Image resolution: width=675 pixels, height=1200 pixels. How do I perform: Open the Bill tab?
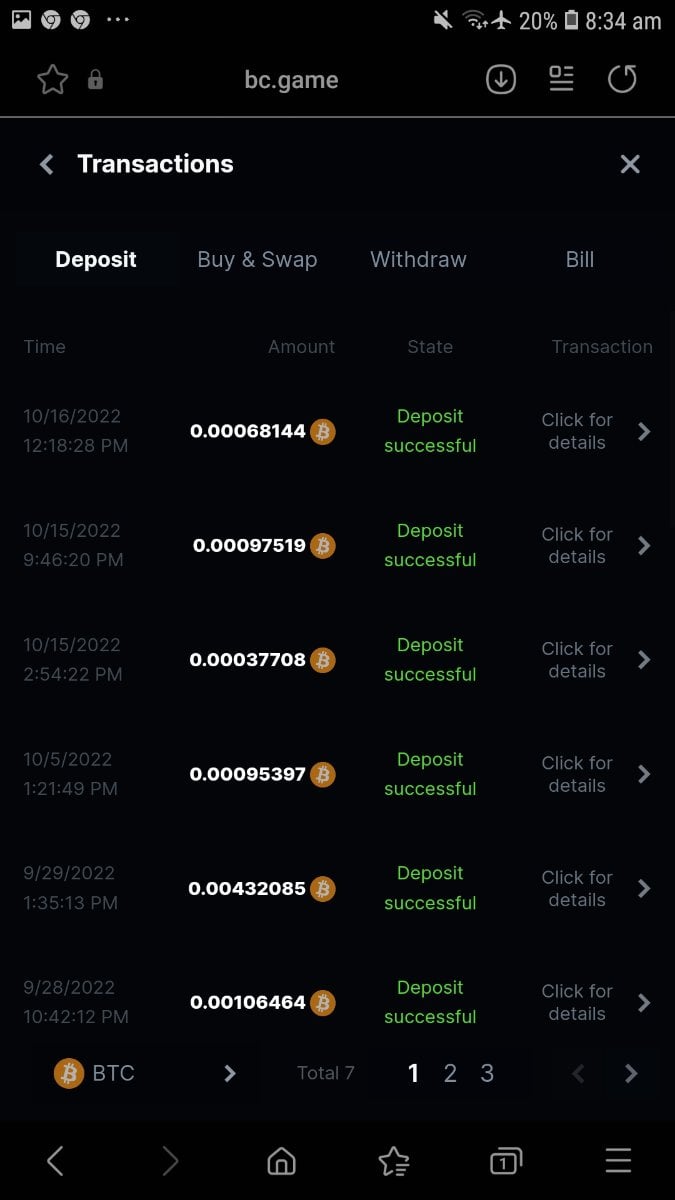pos(580,259)
